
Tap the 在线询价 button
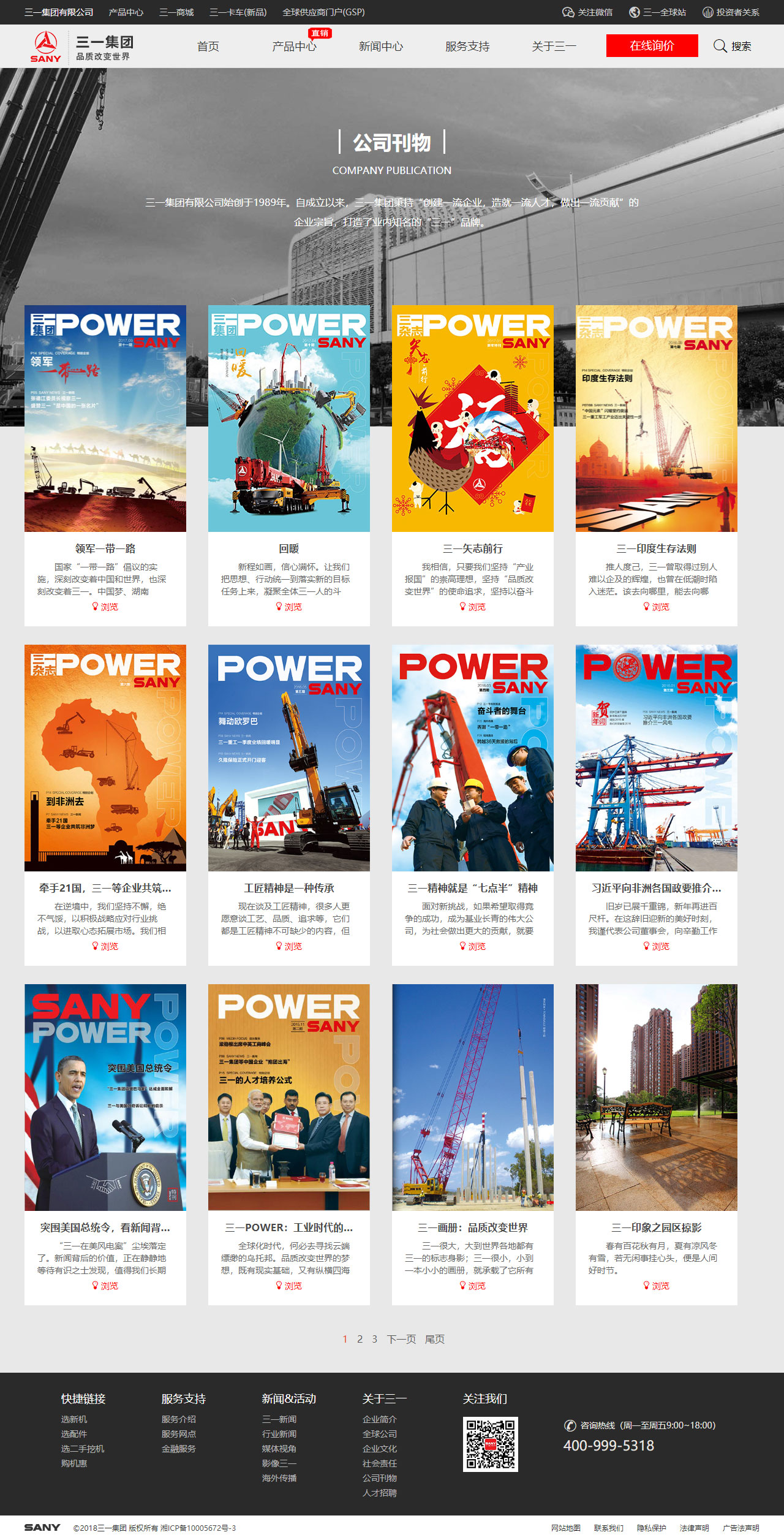(652, 45)
